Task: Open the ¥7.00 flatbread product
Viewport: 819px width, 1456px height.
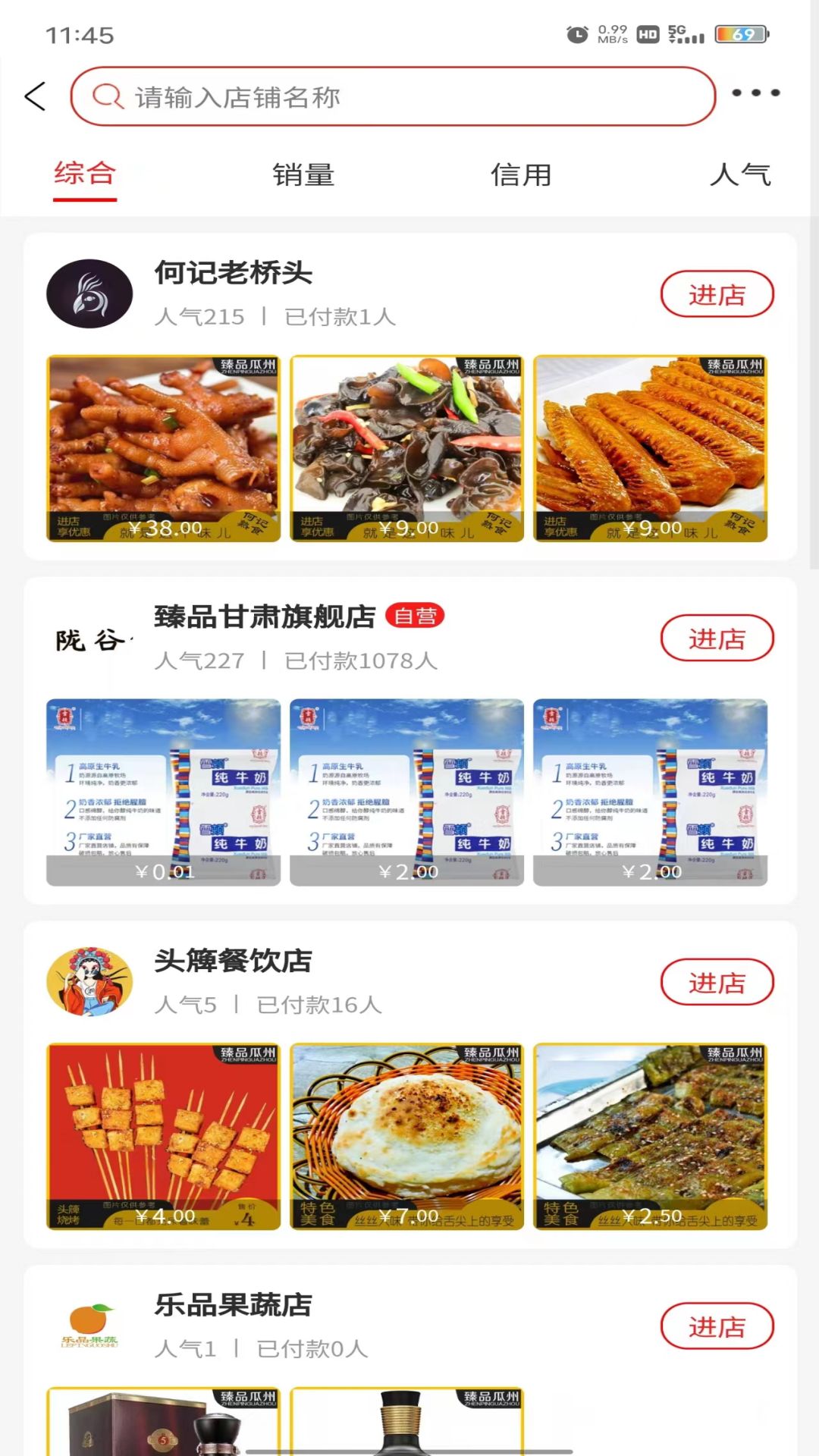Action: pos(407,1136)
